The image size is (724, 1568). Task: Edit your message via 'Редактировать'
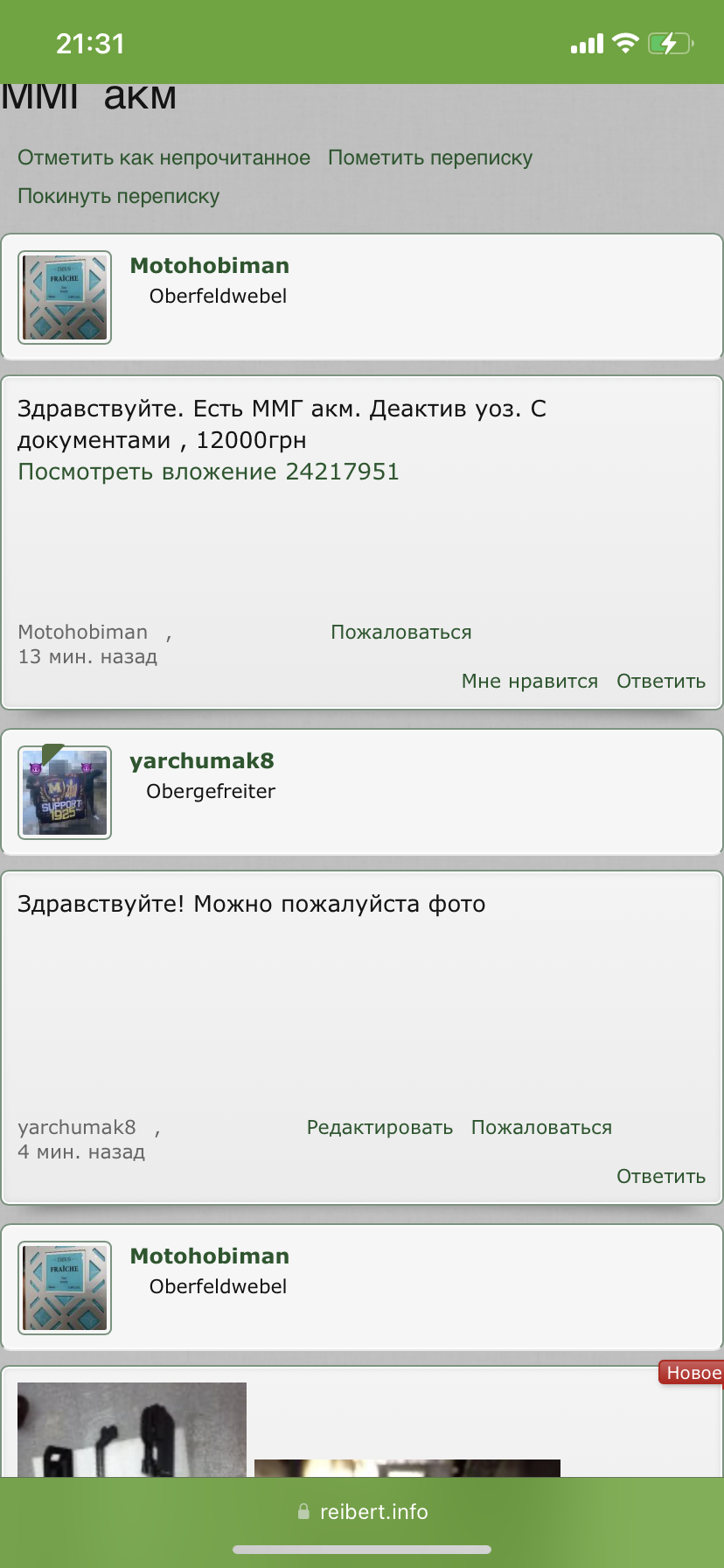point(379,1127)
